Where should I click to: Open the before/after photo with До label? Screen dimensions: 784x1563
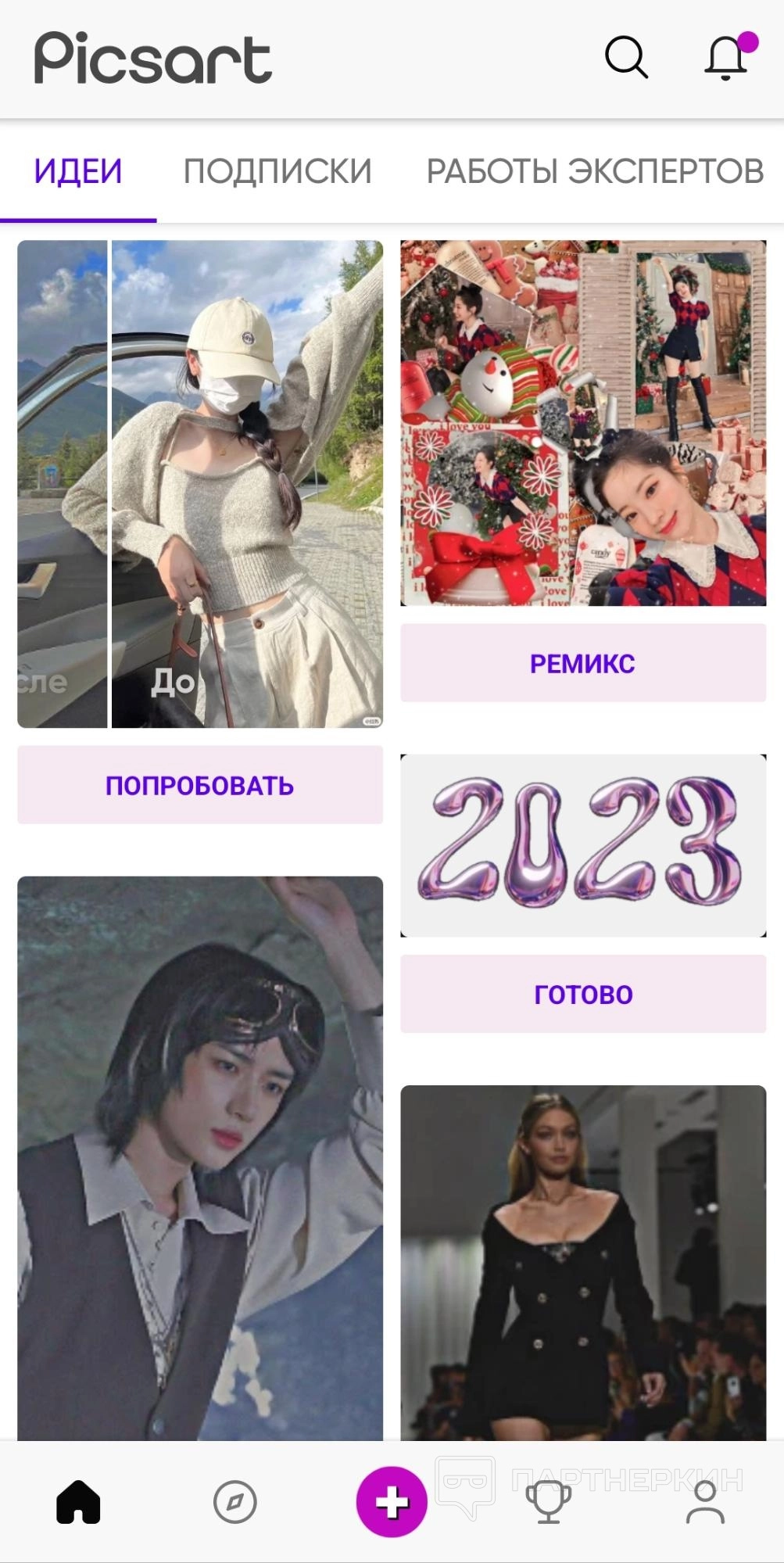tap(200, 484)
